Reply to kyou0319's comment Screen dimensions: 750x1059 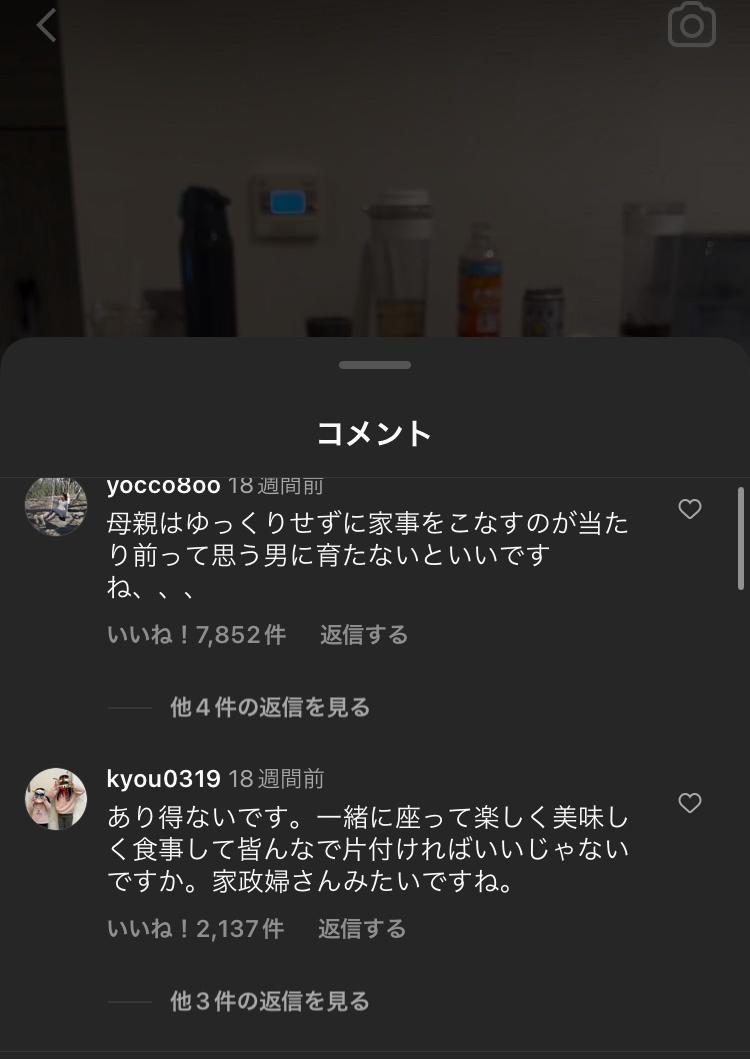click(x=362, y=929)
